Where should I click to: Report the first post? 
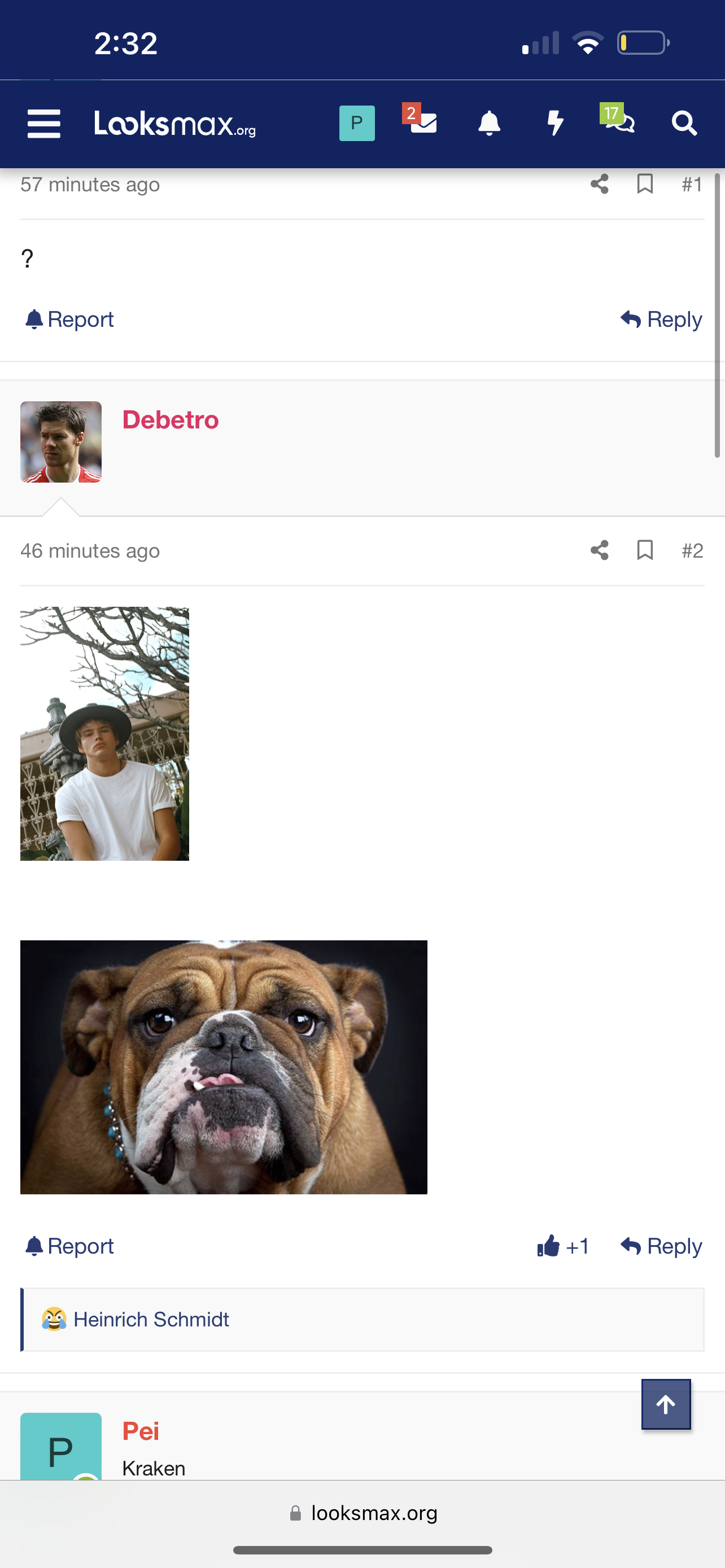click(70, 319)
